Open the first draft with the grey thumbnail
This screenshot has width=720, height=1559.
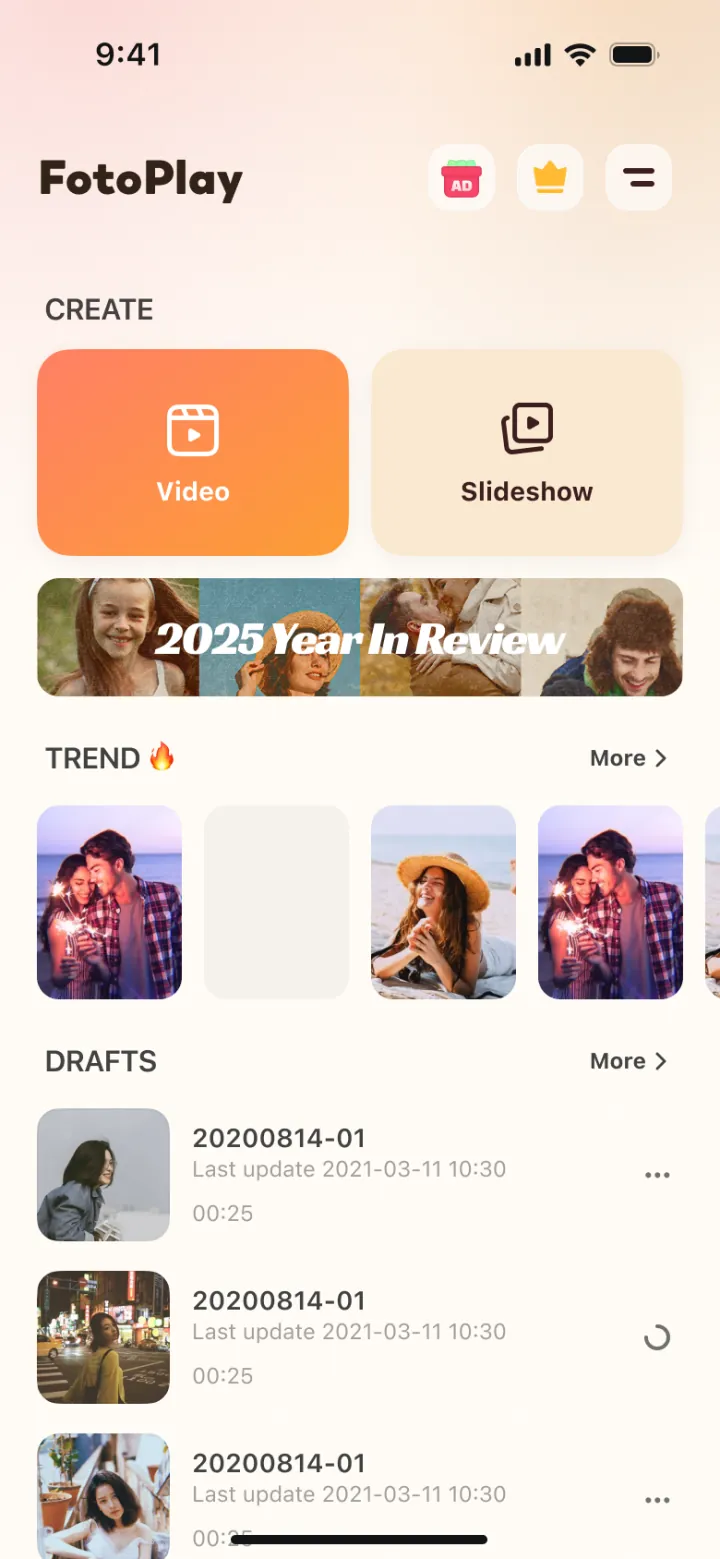coord(360,1175)
